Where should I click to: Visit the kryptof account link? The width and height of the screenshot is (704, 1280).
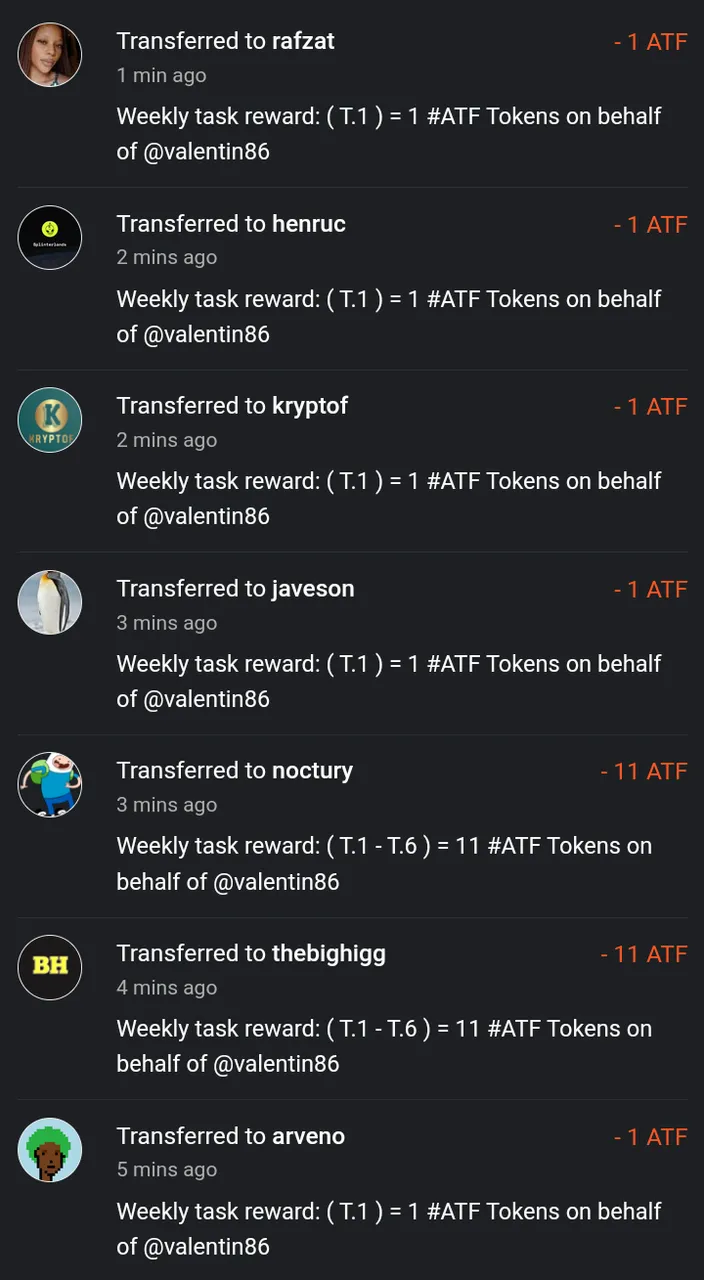(310, 406)
